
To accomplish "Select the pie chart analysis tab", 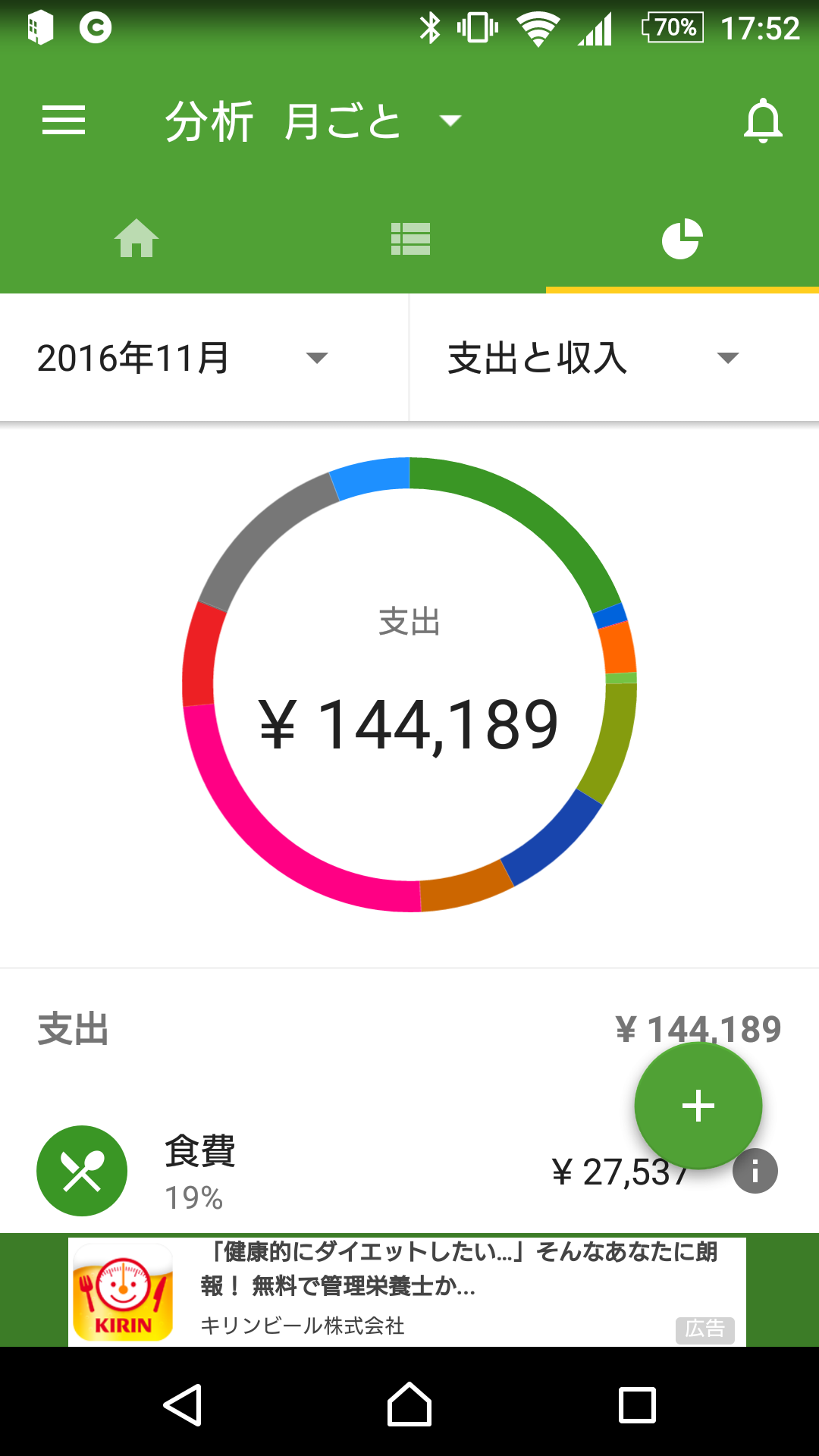I will pyautogui.click(x=682, y=239).
